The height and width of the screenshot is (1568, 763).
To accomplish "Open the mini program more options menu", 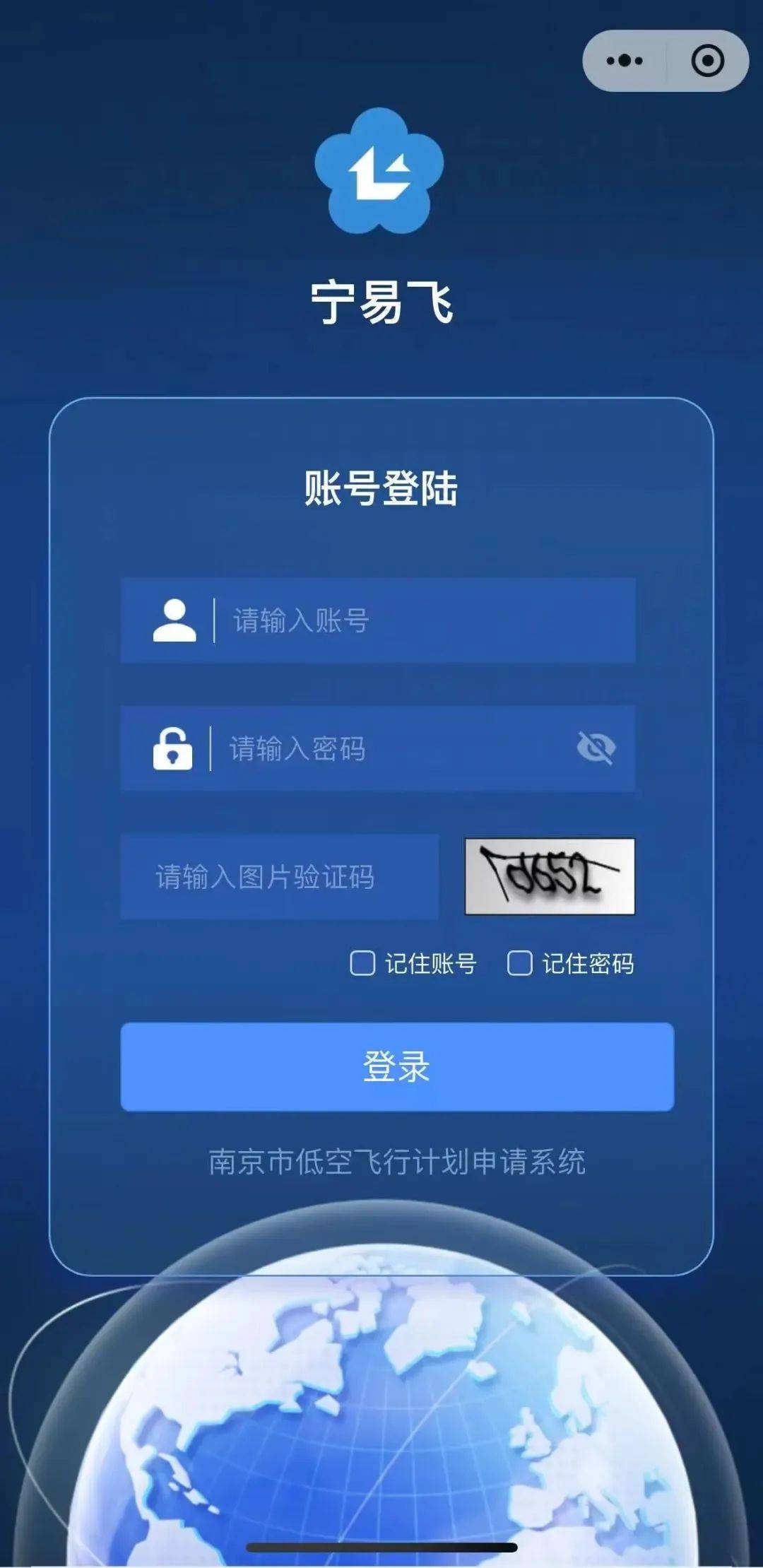I will (625, 61).
